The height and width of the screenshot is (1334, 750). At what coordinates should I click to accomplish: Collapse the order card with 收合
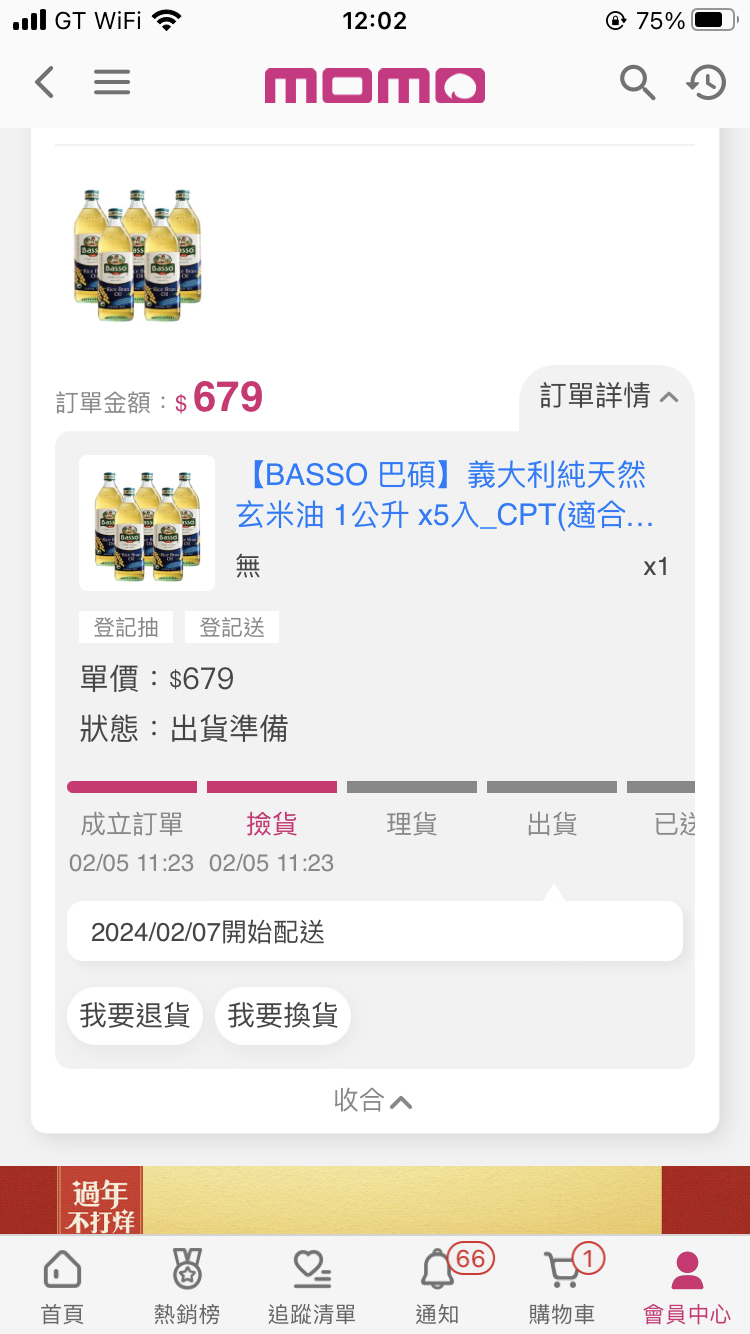(x=374, y=1101)
